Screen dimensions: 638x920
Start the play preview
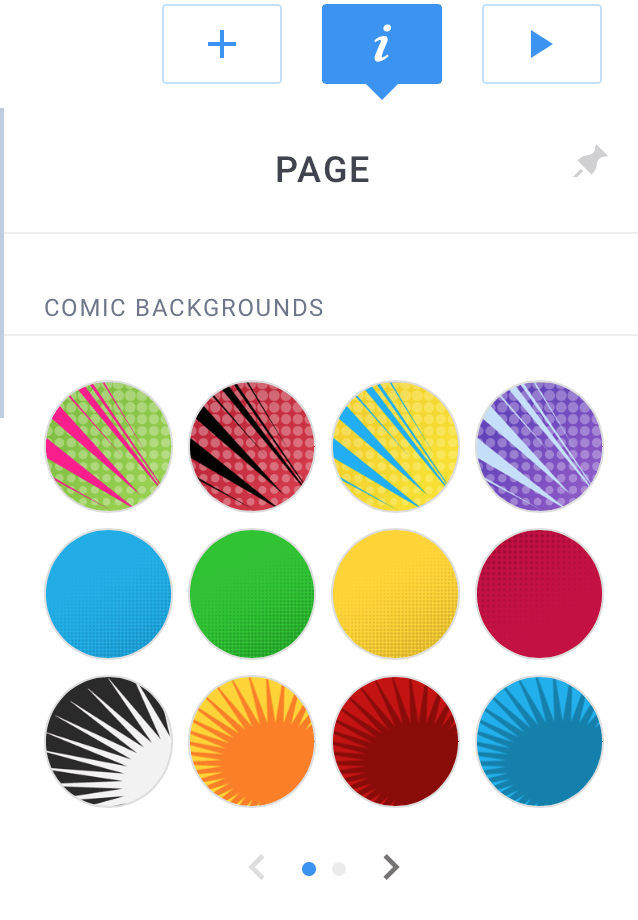pyautogui.click(x=541, y=44)
